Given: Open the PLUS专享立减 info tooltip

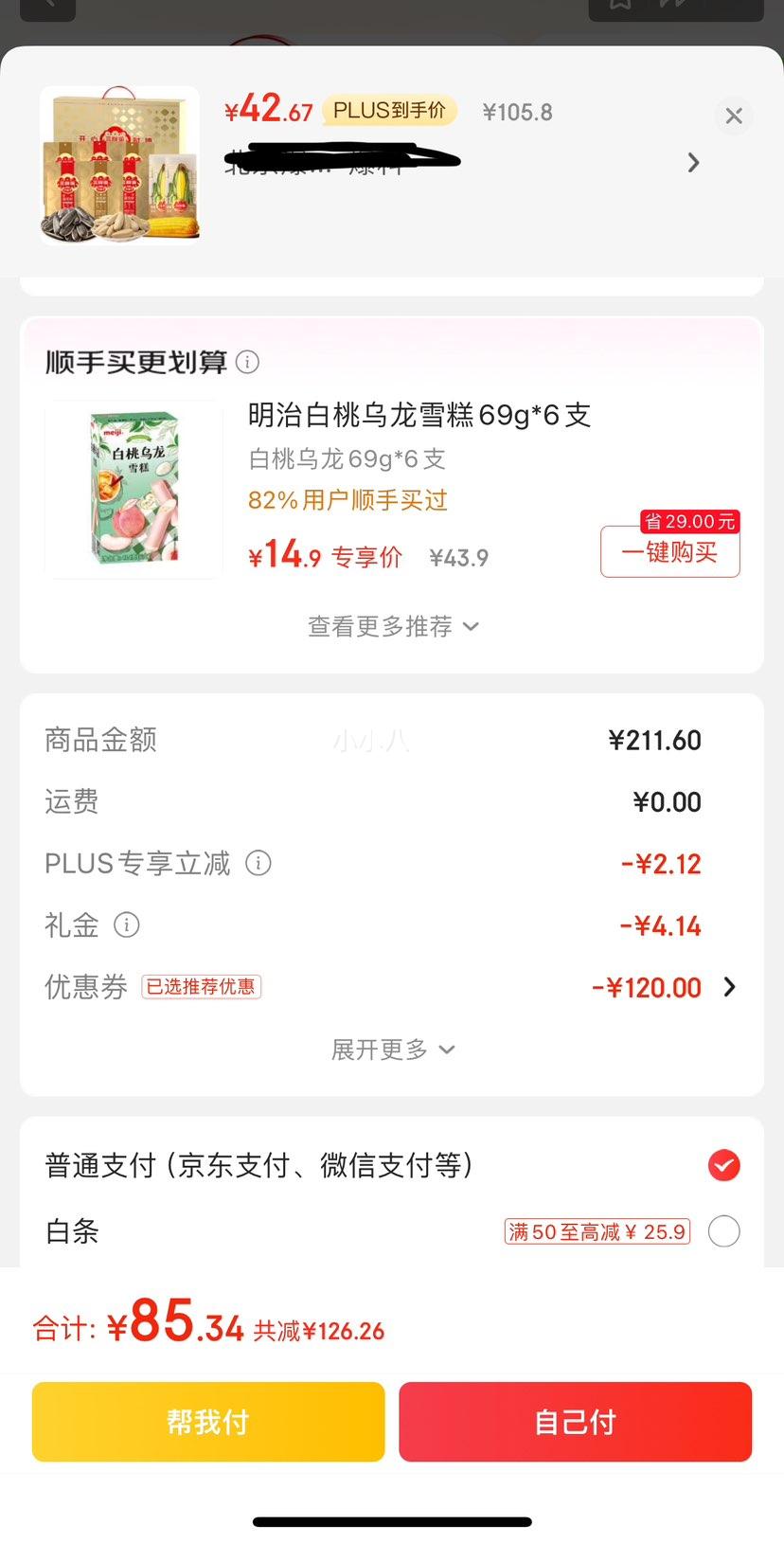Looking at the screenshot, I should 257,863.
